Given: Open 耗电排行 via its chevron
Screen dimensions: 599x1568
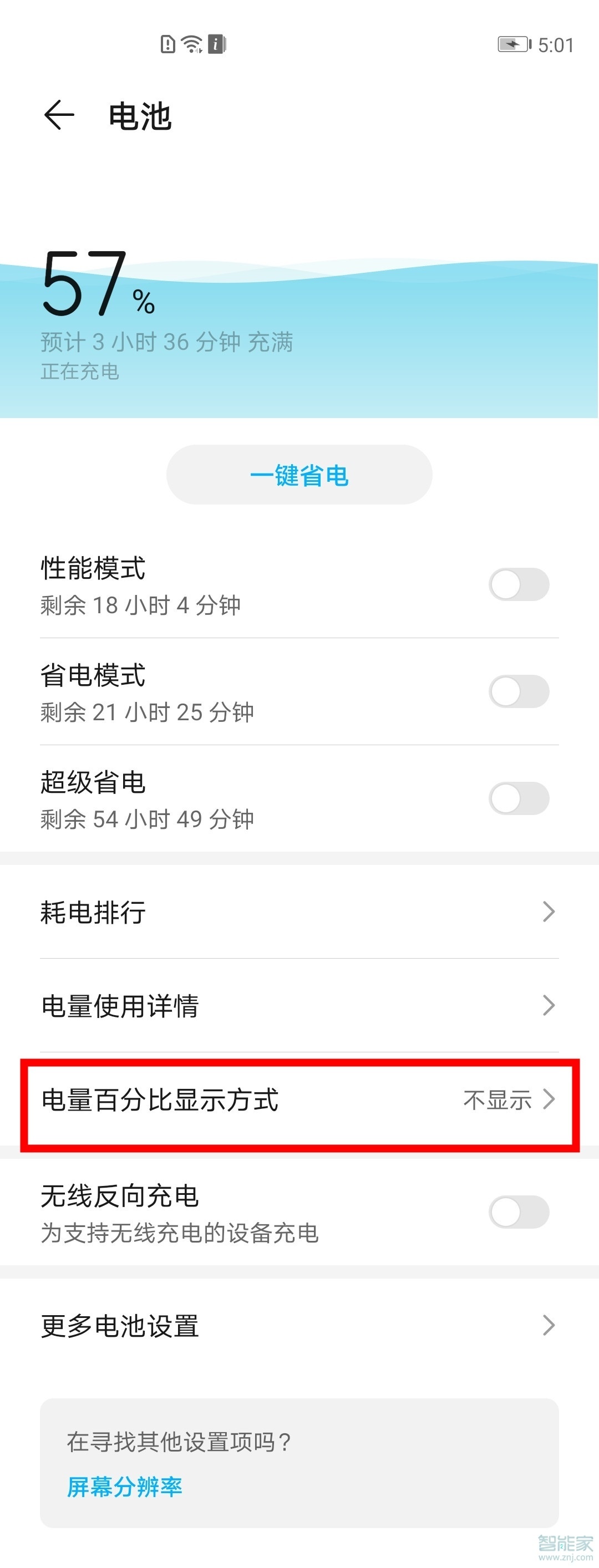Looking at the screenshot, I should (x=550, y=912).
